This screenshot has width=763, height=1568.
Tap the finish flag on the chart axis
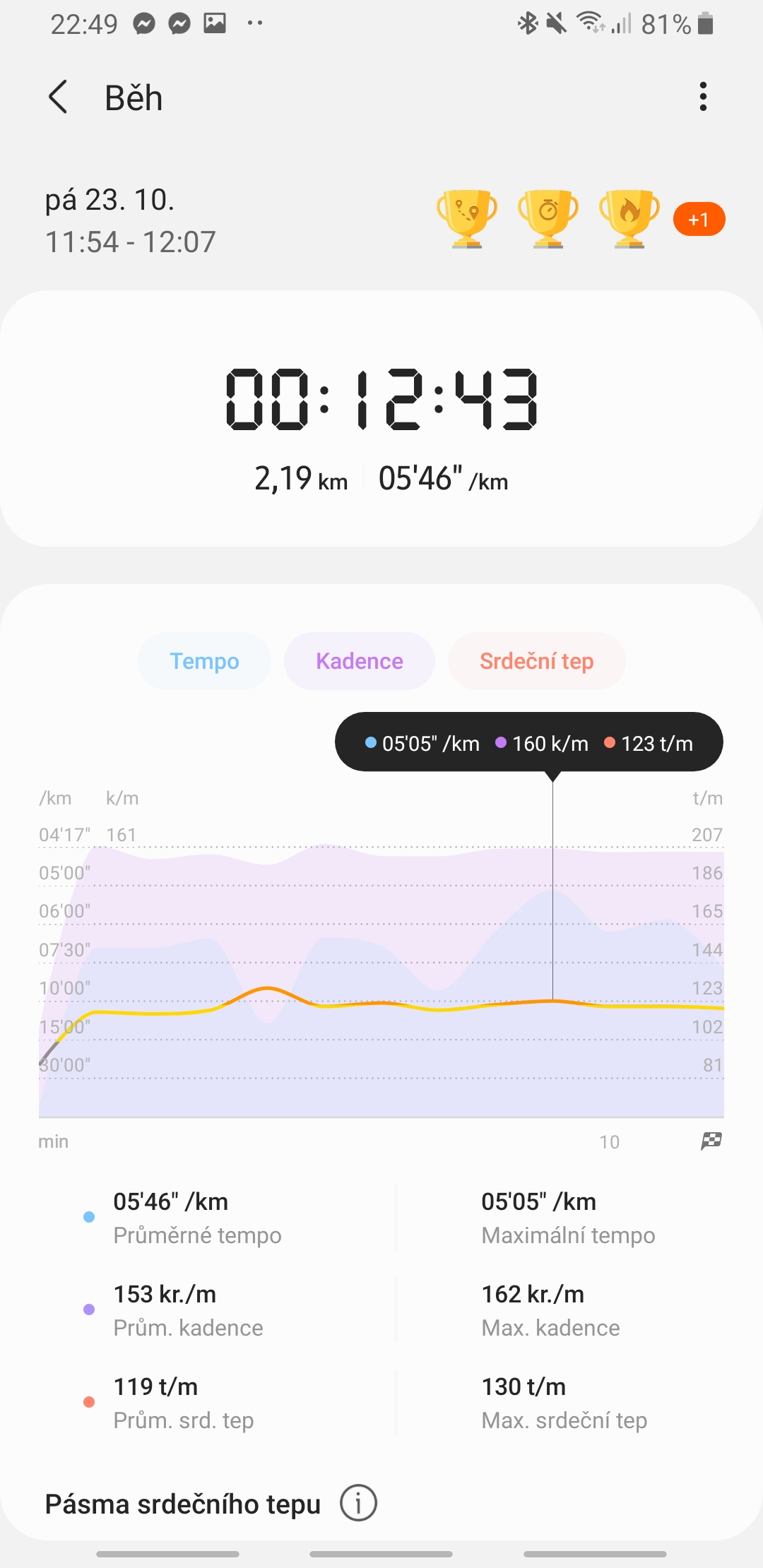click(x=711, y=1141)
